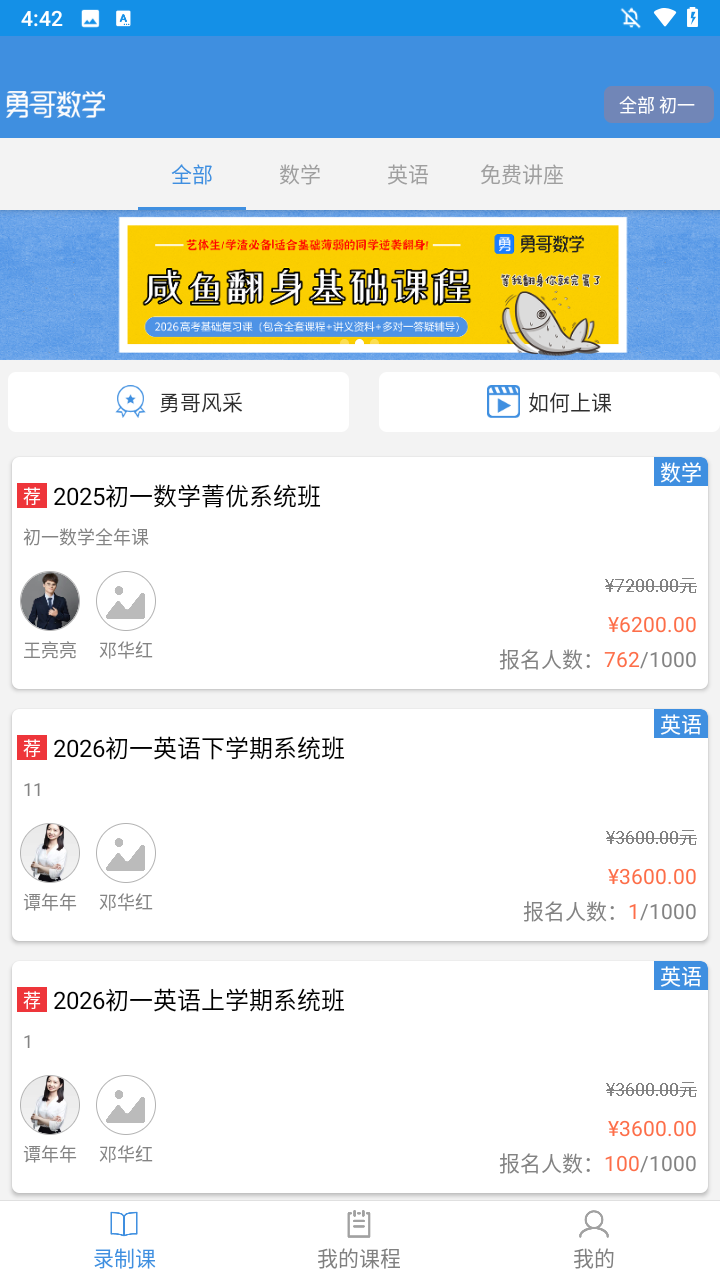Open 邓华红's placeholder image icon
This screenshot has width=720, height=1280.
point(125,600)
